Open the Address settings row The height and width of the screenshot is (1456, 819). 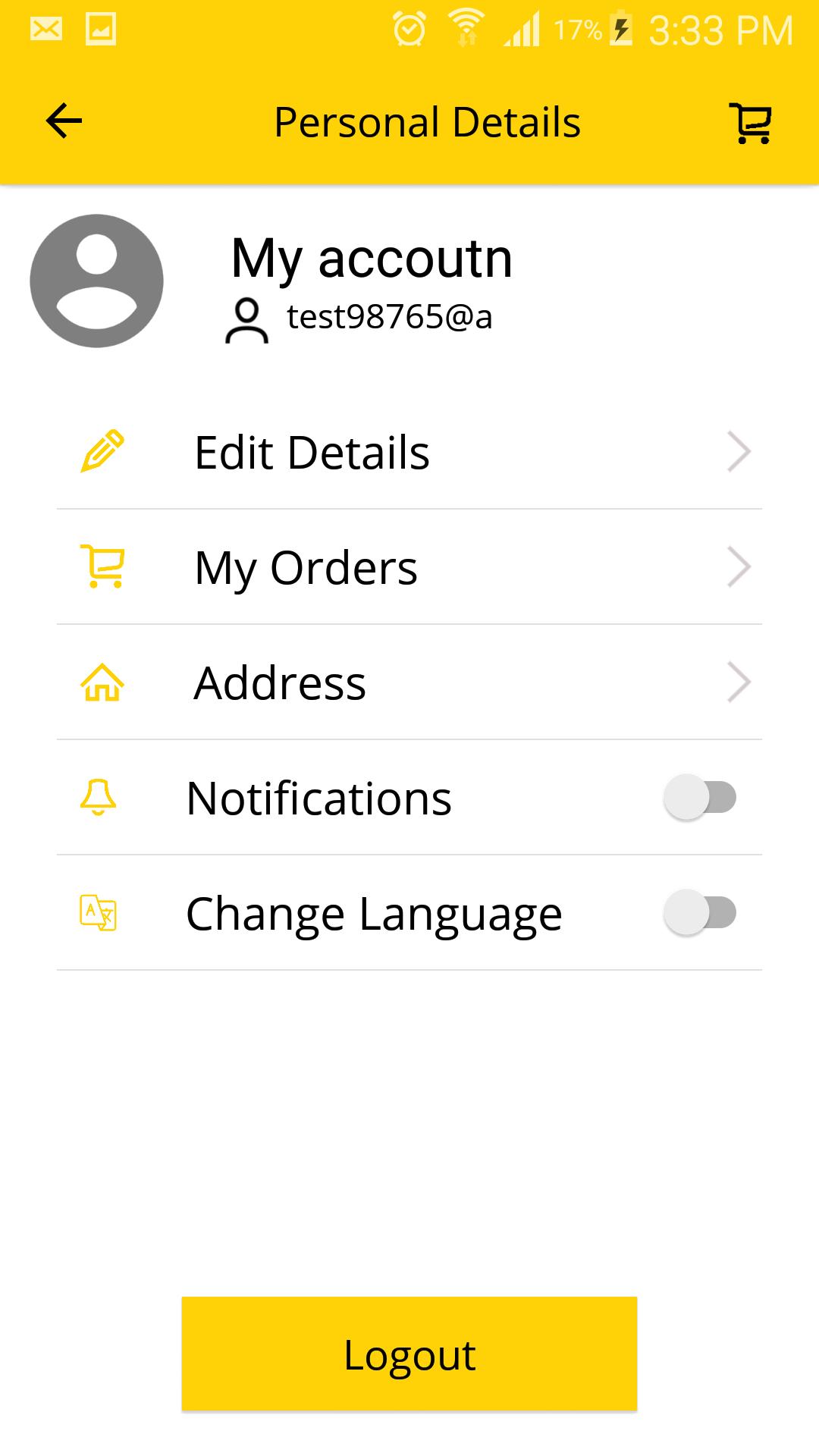[x=409, y=682]
